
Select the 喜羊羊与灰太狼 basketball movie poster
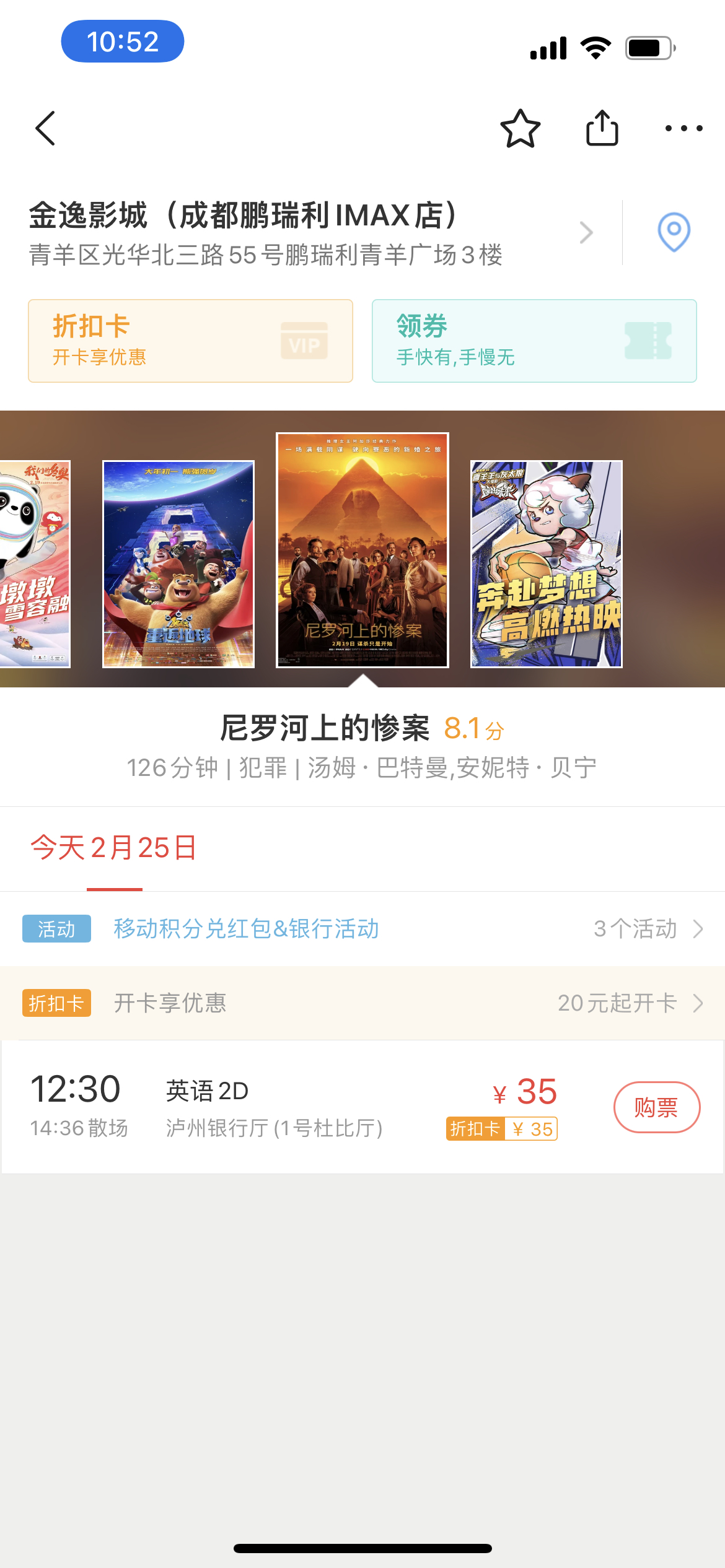coord(546,564)
